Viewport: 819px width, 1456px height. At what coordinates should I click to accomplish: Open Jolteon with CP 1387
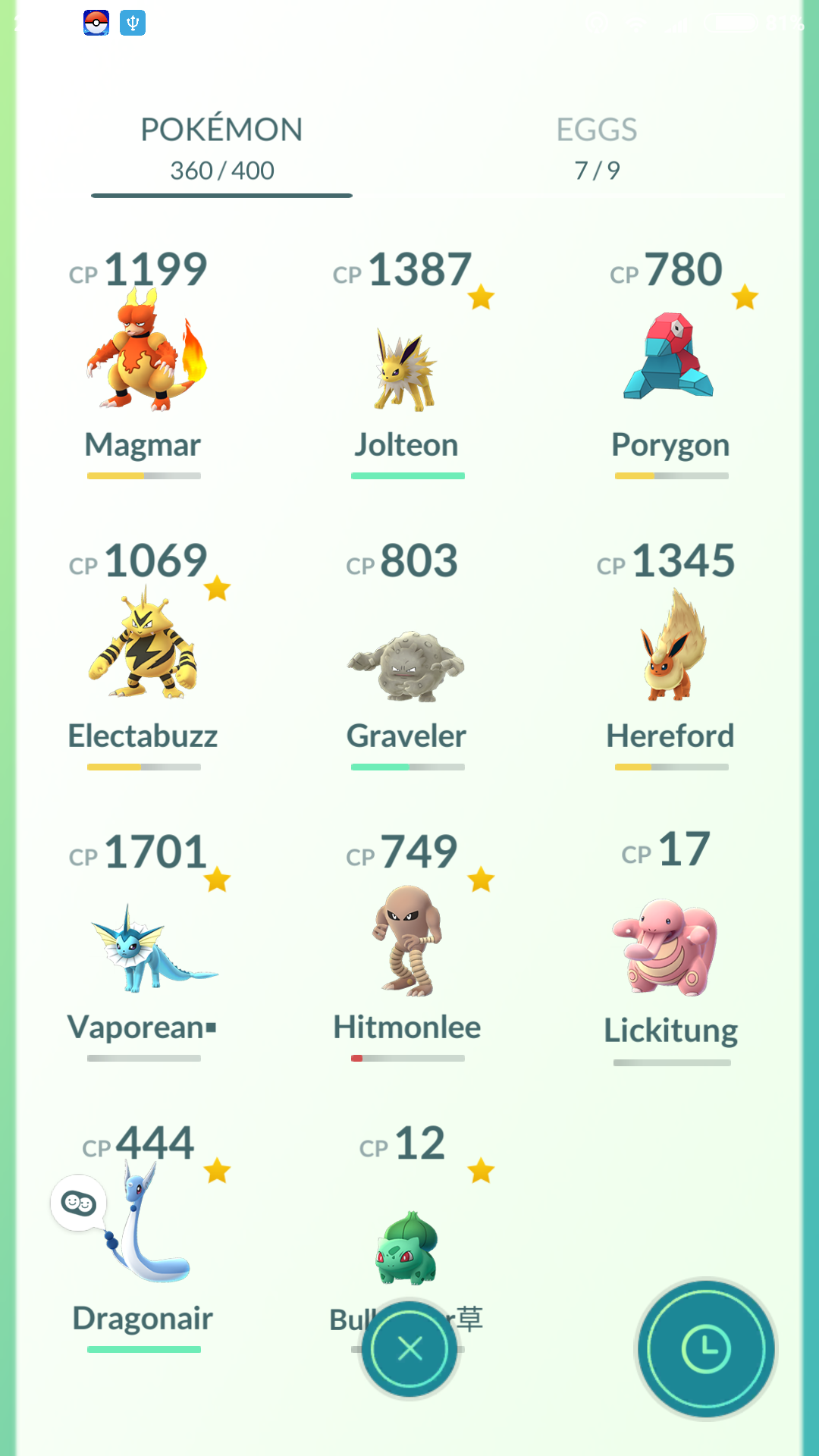(407, 364)
